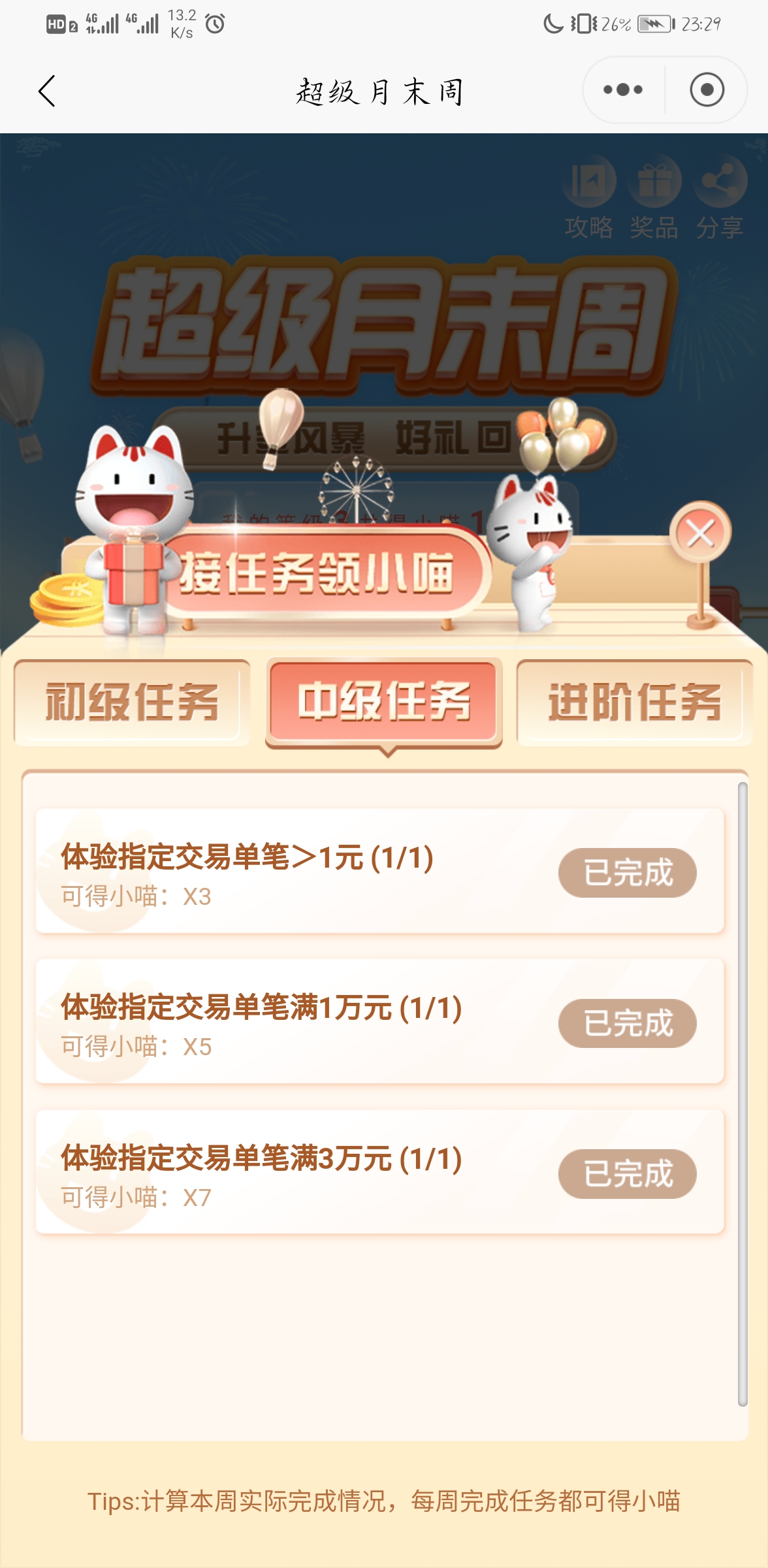This screenshot has height=1568, width=768.
Task: Dismiss the task popup with the X sign
Action: coord(700,534)
